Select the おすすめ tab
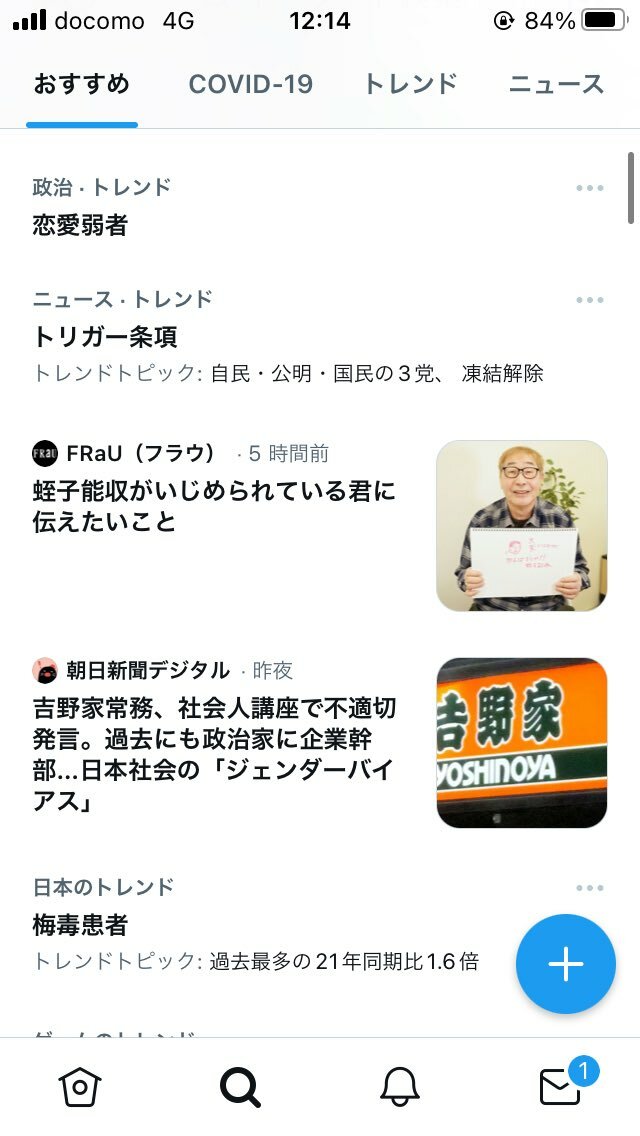The width and height of the screenshot is (640, 1136). click(82, 84)
